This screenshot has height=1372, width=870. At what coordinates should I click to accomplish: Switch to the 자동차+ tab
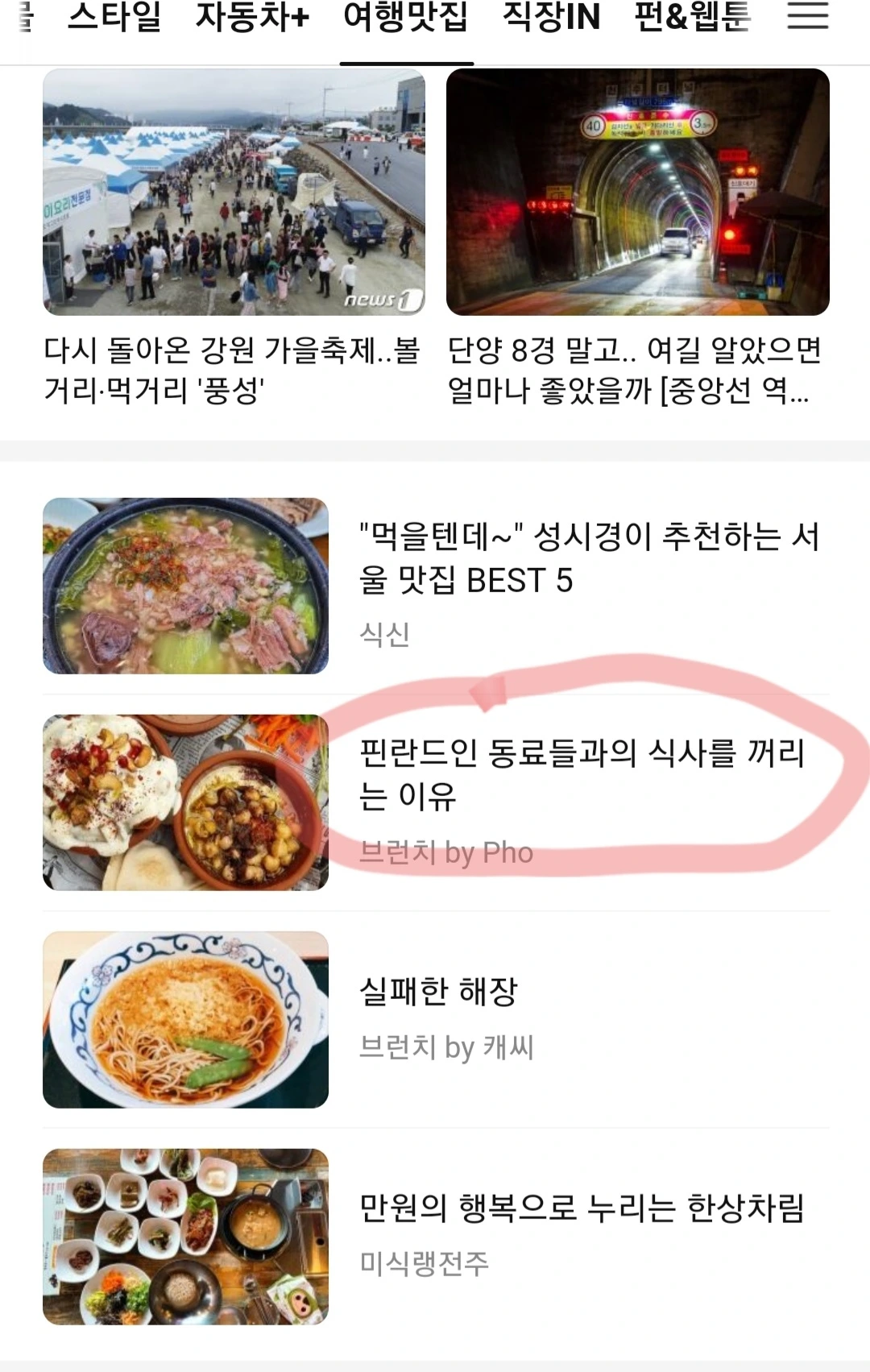tap(252, 18)
